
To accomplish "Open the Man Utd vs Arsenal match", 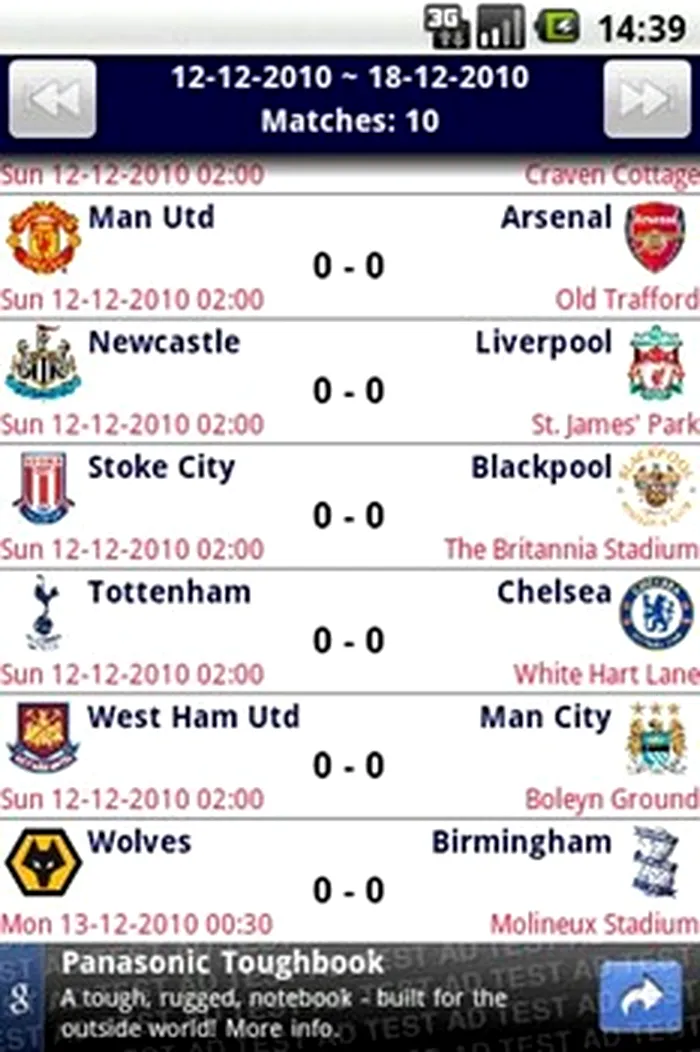I will (349, 257).
